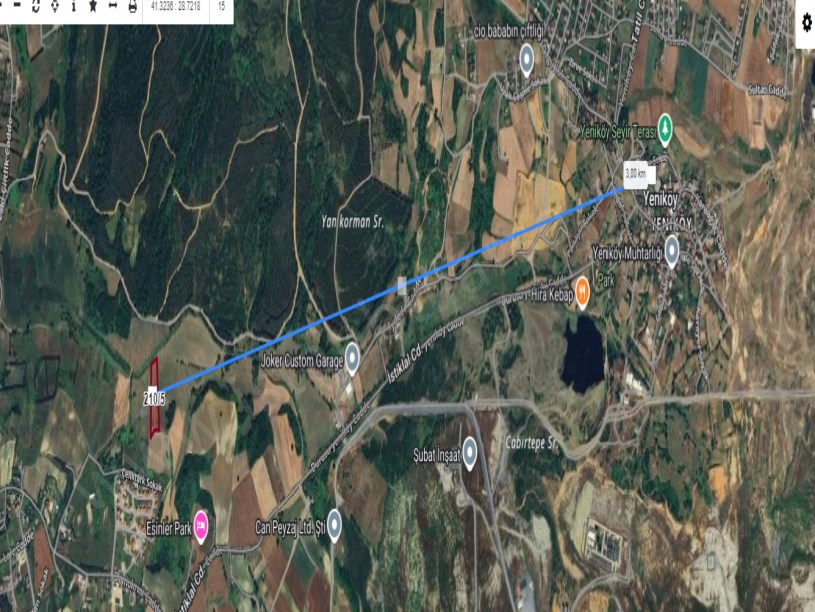Open Can Peyzaj Ltd. Şti. pin
The height and width of the screenshot is (612, 815).
point(335,524)
